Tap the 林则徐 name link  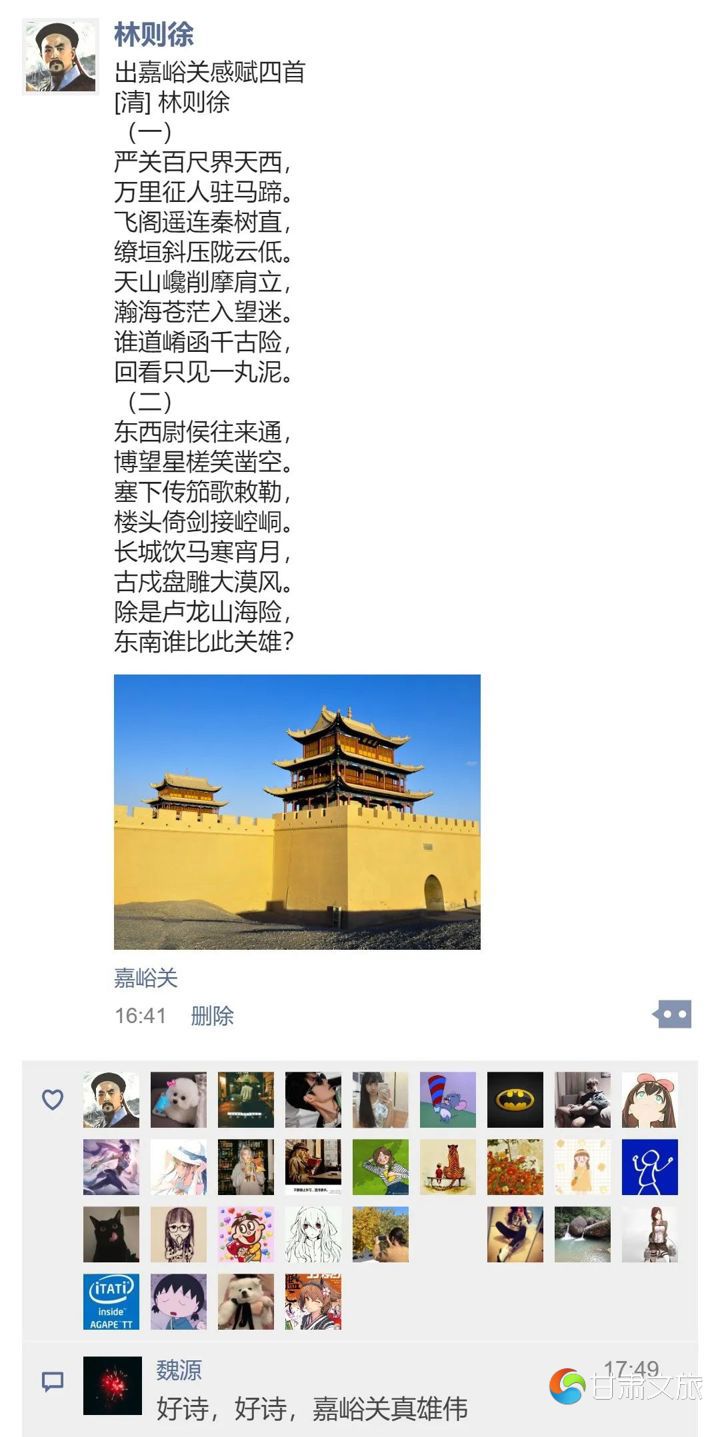[x=153, y=34]
